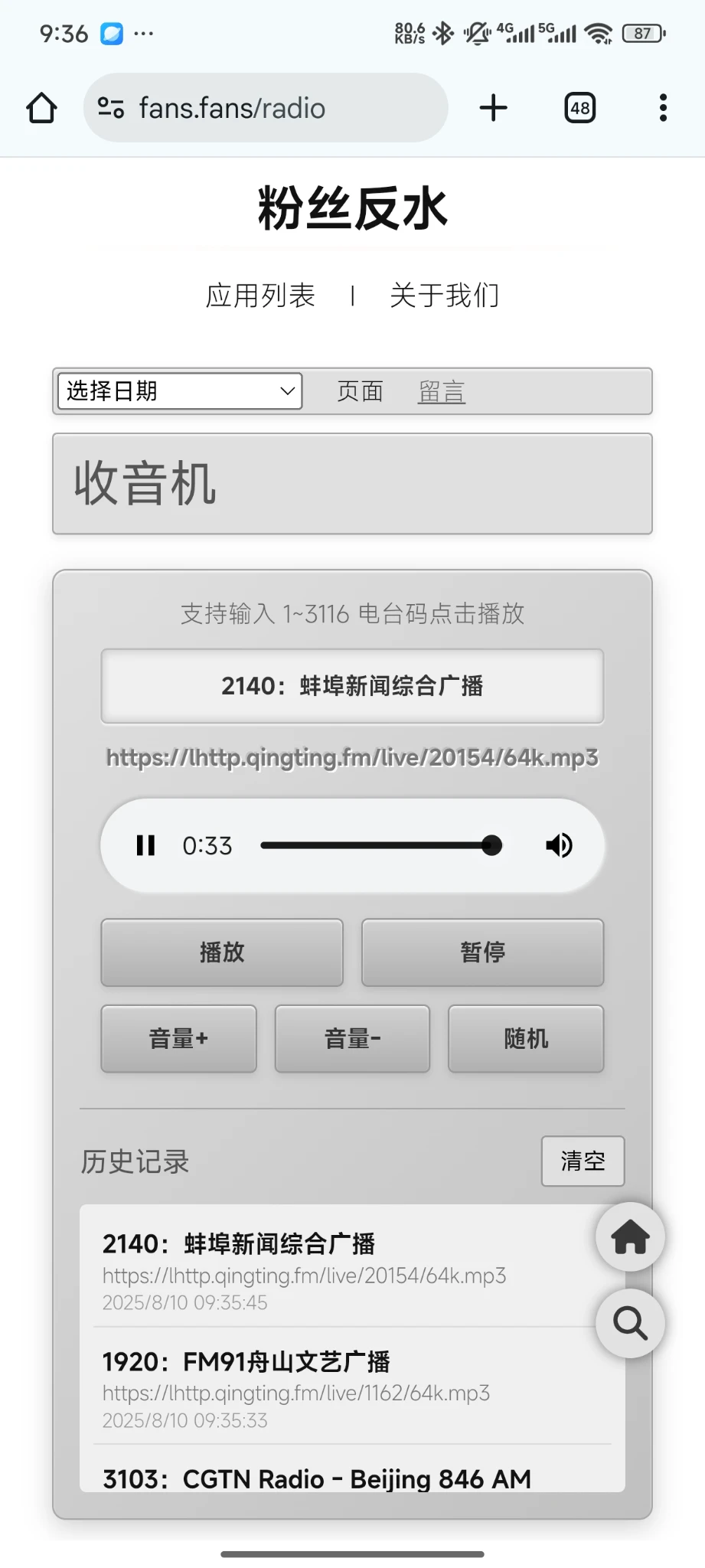The image size is (705, 1568).
Task: Lower volume with 音量-
Action: click(352, 1039)
